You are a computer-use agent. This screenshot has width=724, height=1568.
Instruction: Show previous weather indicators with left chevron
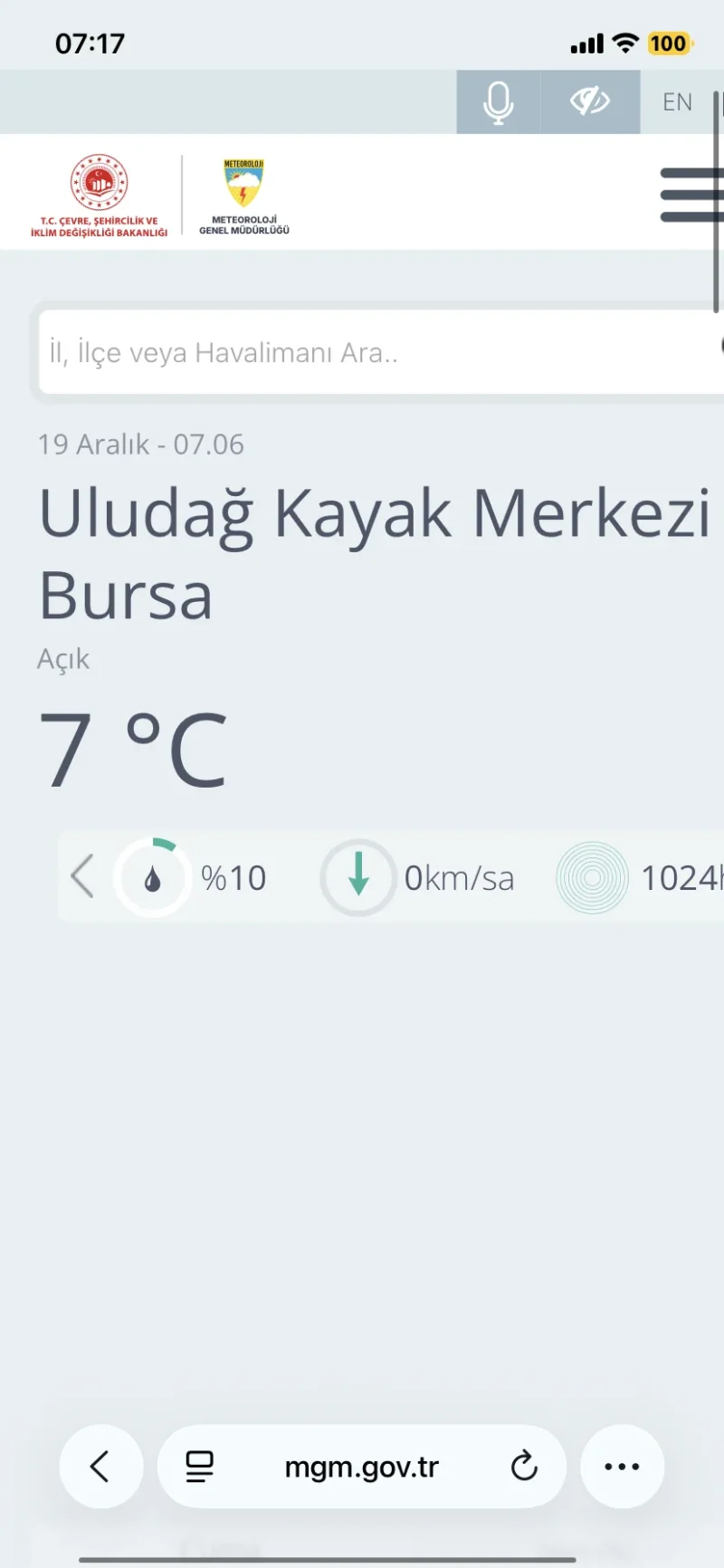tap(82, 876)
